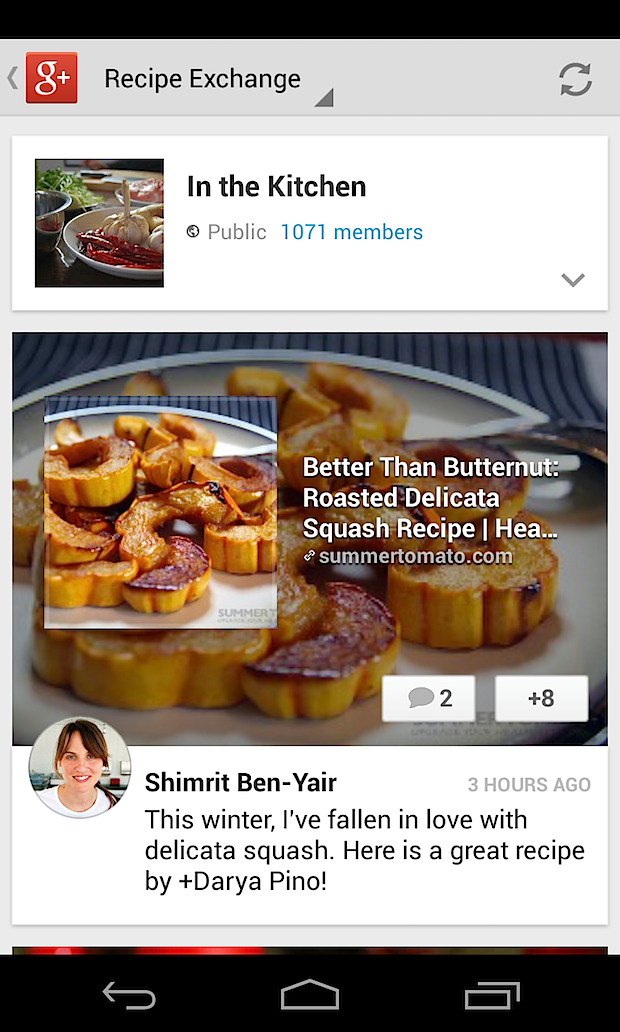Open Shimrit Ben-Yair's profile photo
The image size is (620, 1032).
79,768
